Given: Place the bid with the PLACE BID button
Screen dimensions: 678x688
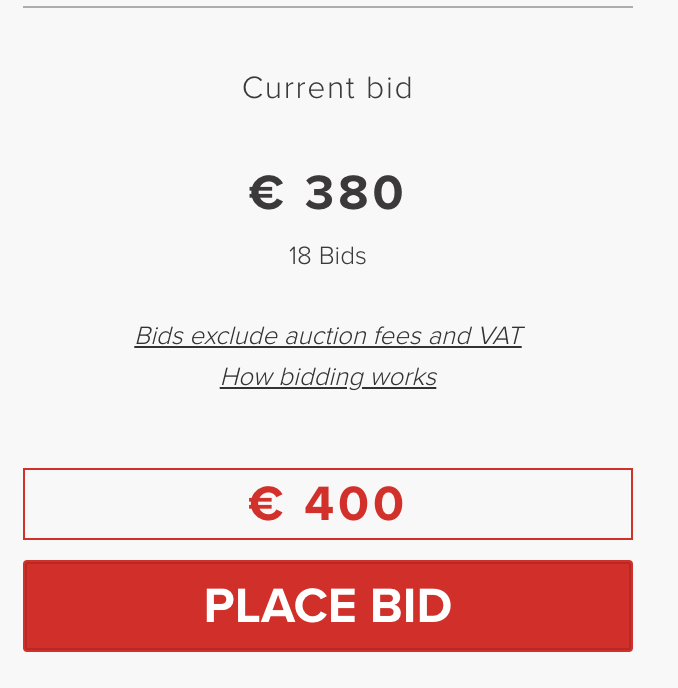Looking at the screenshot, I should click(x=328, y=606).
